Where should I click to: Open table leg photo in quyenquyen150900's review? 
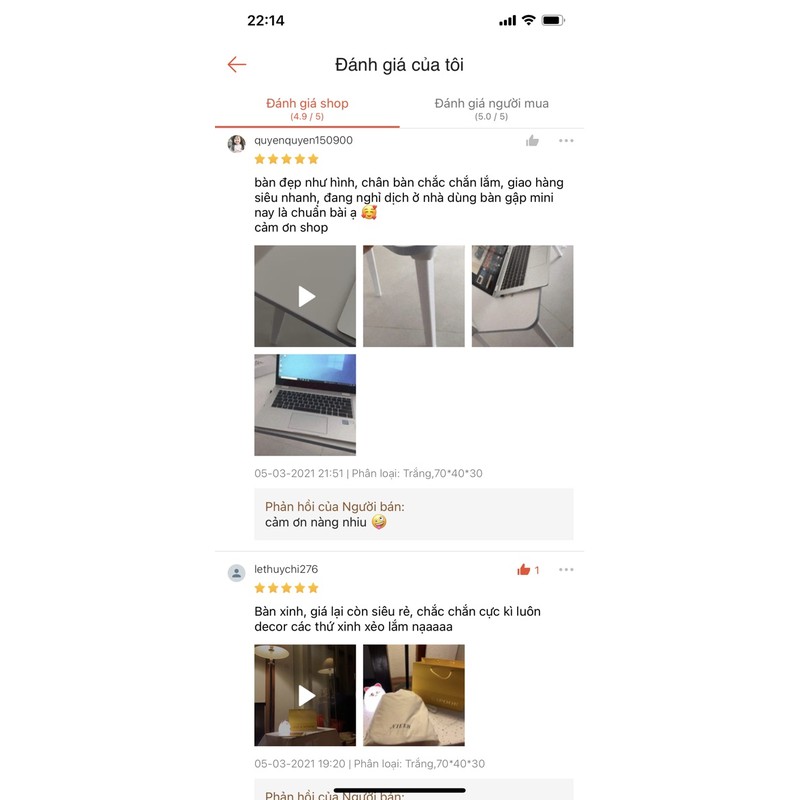[413, 296]
